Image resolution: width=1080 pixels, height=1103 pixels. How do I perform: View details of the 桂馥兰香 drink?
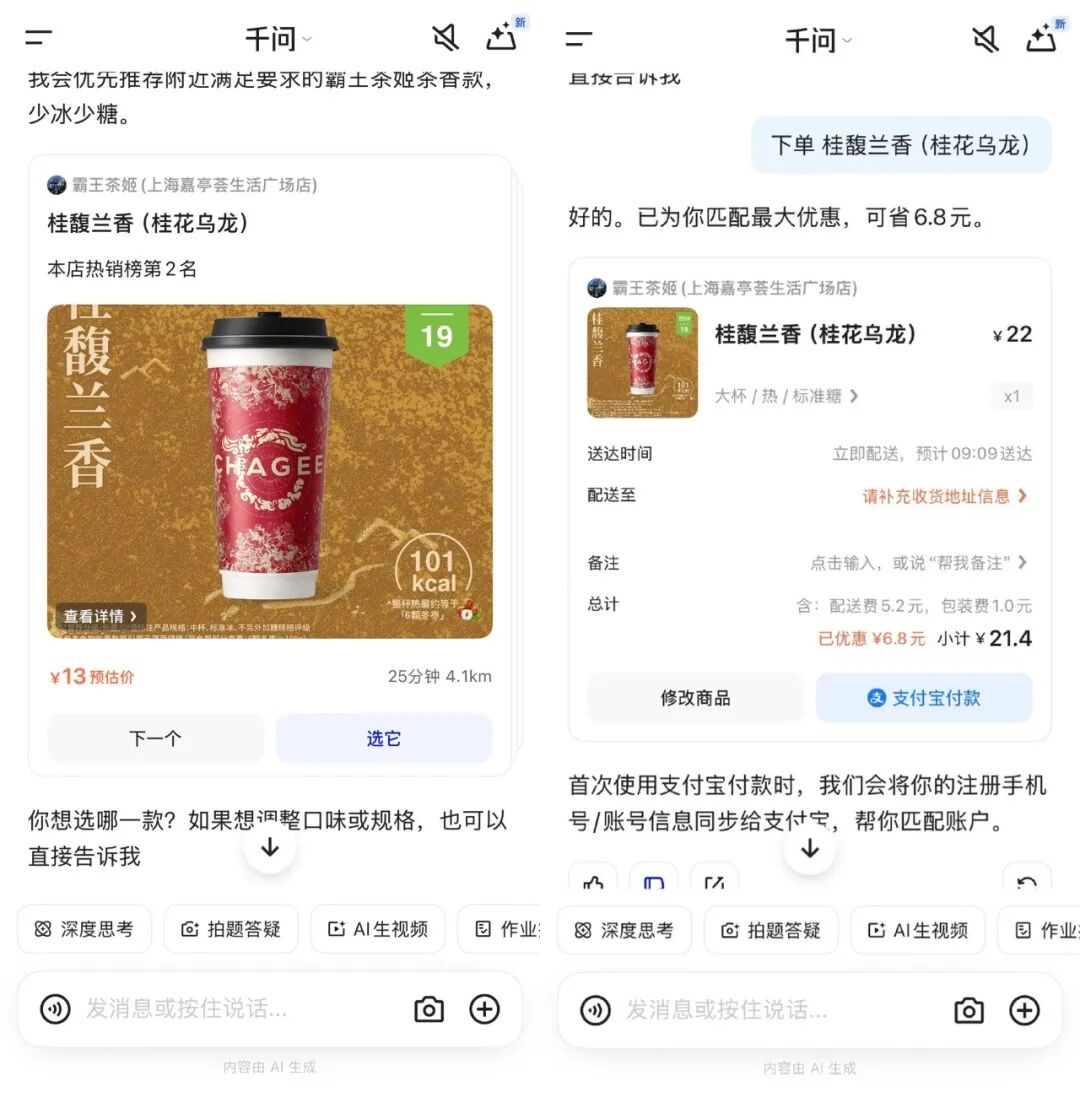click(x=100, y=616)
